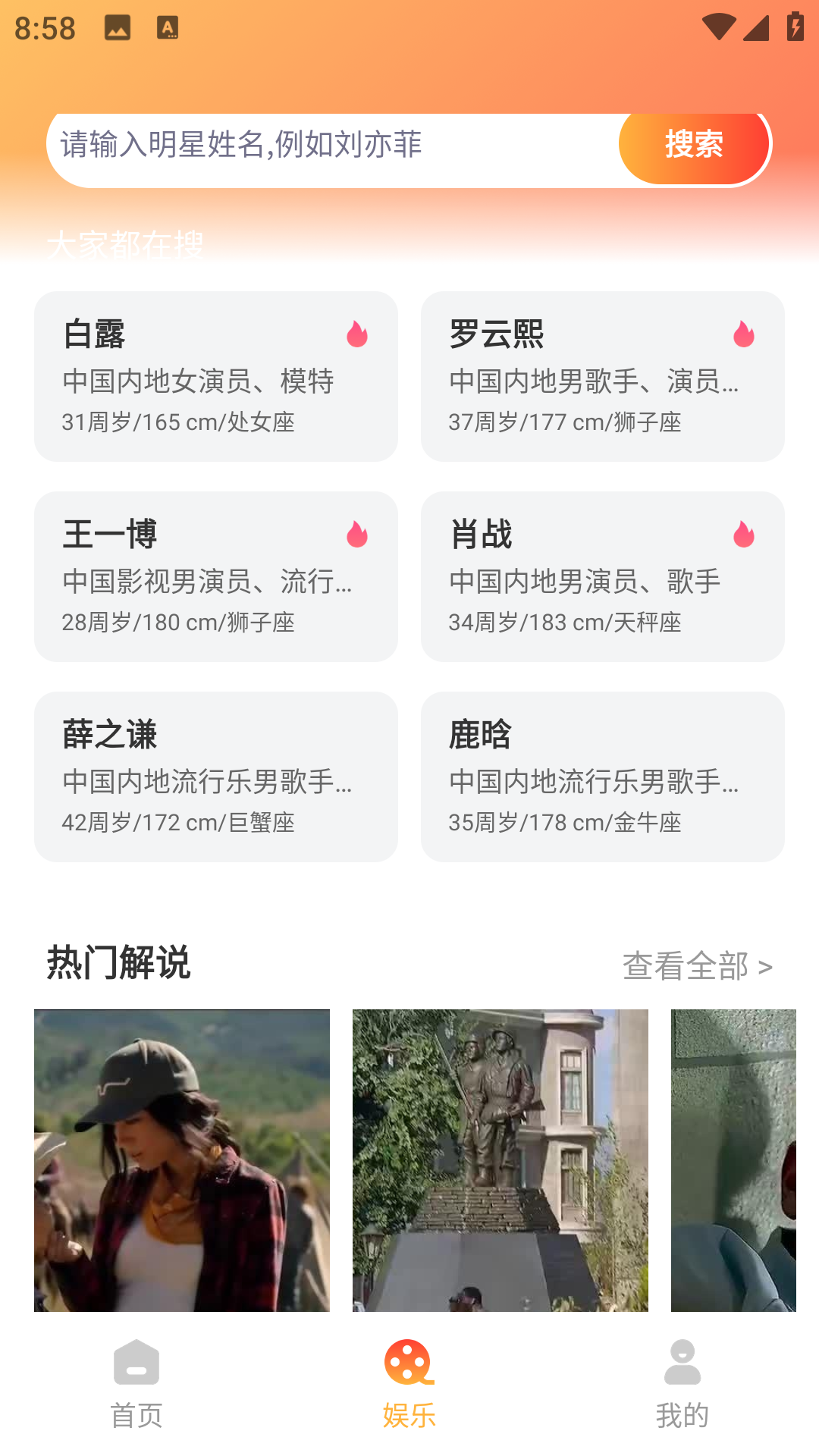Tap the 娱乐 film reel icon
This screenshot has height=1456, width=819.
click(x=407, y=1365)
